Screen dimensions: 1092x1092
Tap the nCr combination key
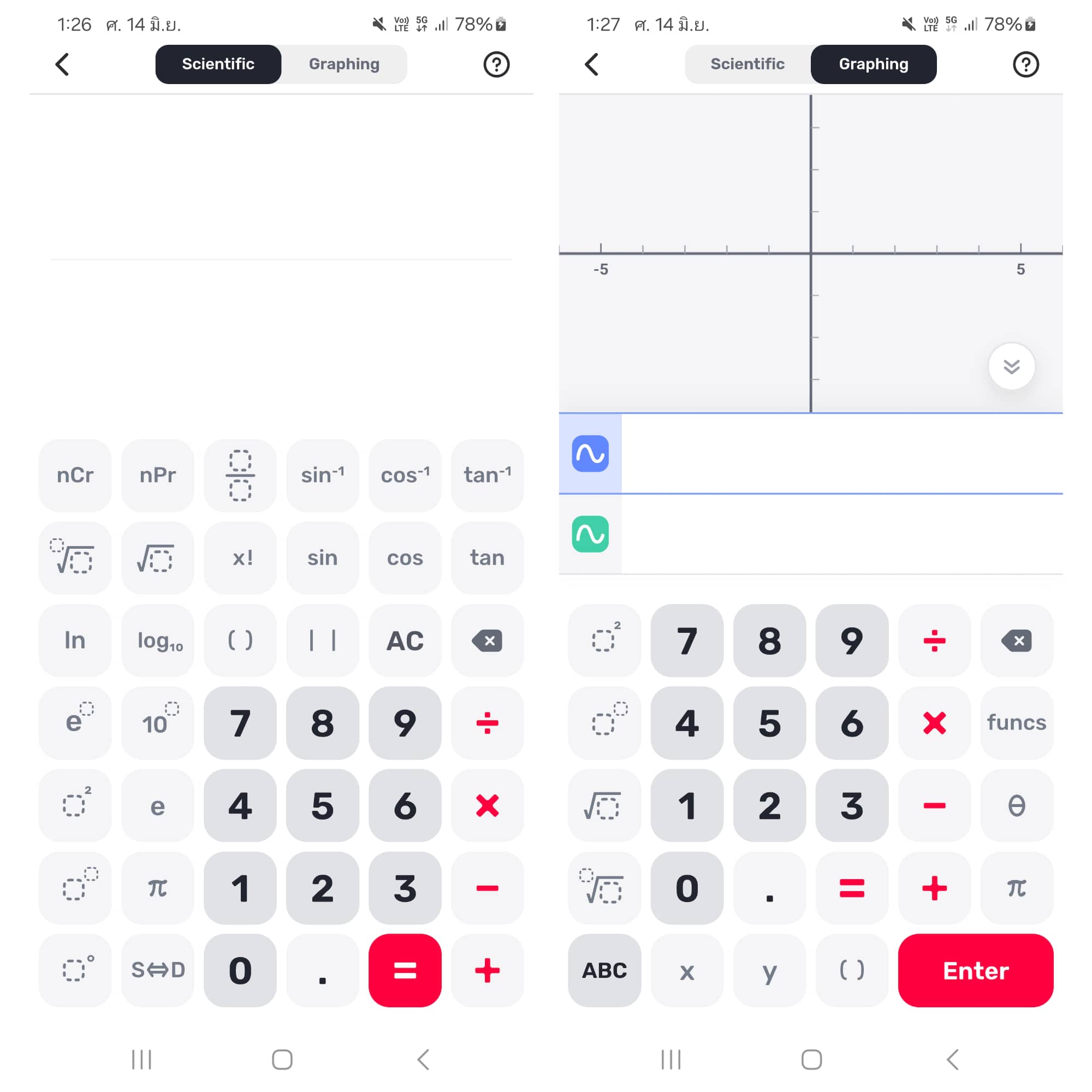click(75, 476)
